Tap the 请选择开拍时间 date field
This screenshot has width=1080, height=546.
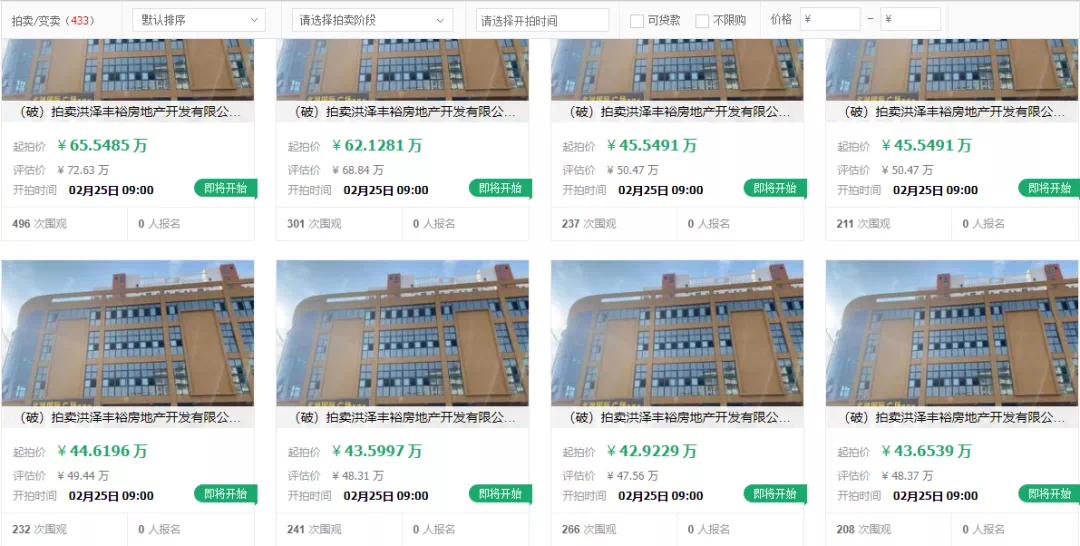pyautogui.click(x=542, y=20)
